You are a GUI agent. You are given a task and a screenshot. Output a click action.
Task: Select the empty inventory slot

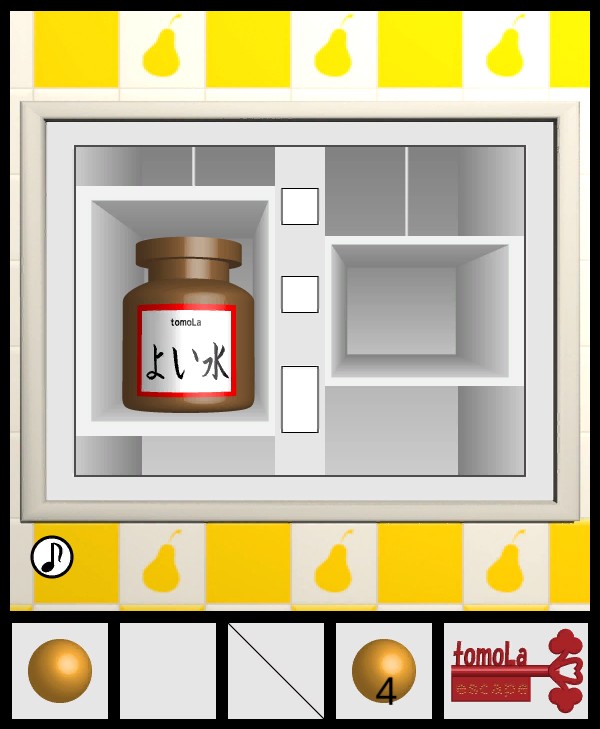168,671
